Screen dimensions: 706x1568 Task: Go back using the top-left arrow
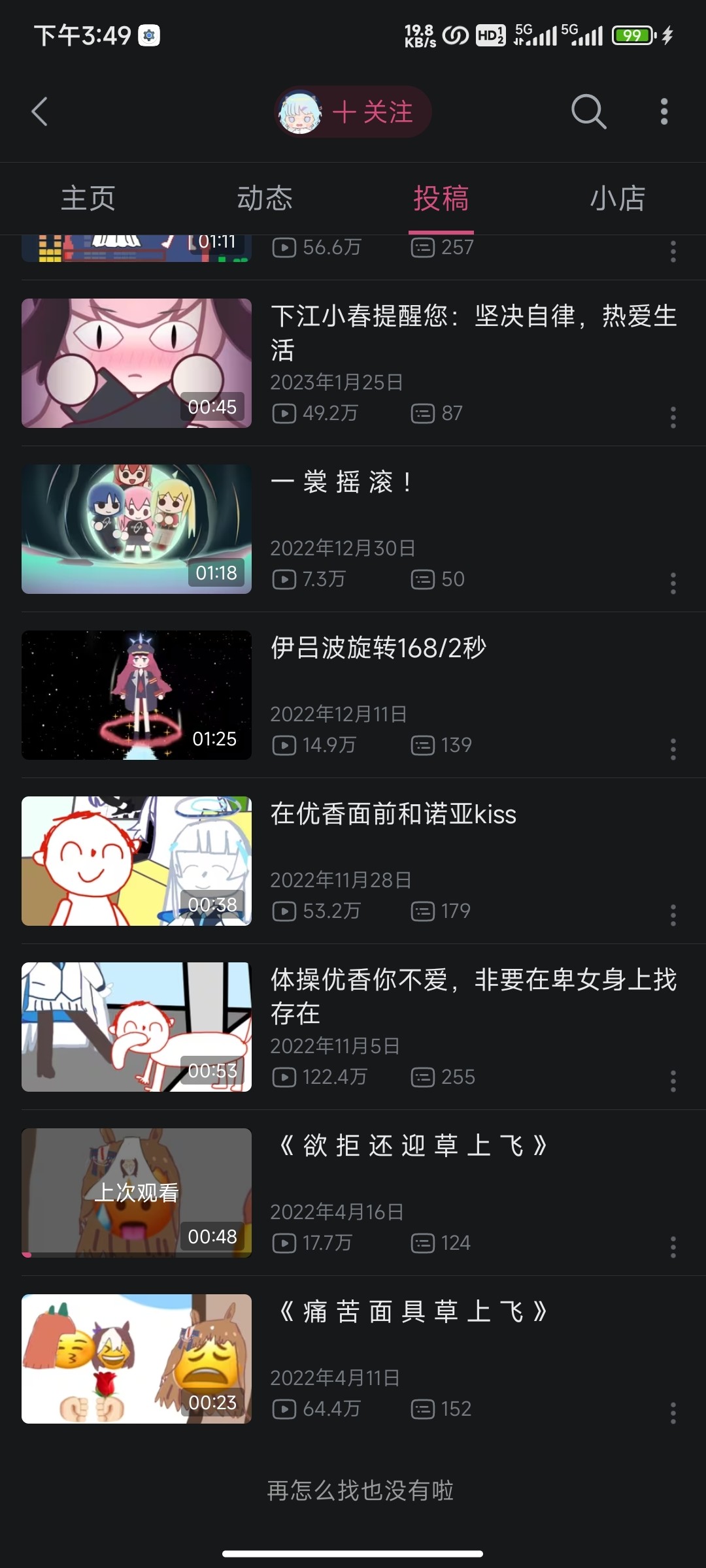40,112
